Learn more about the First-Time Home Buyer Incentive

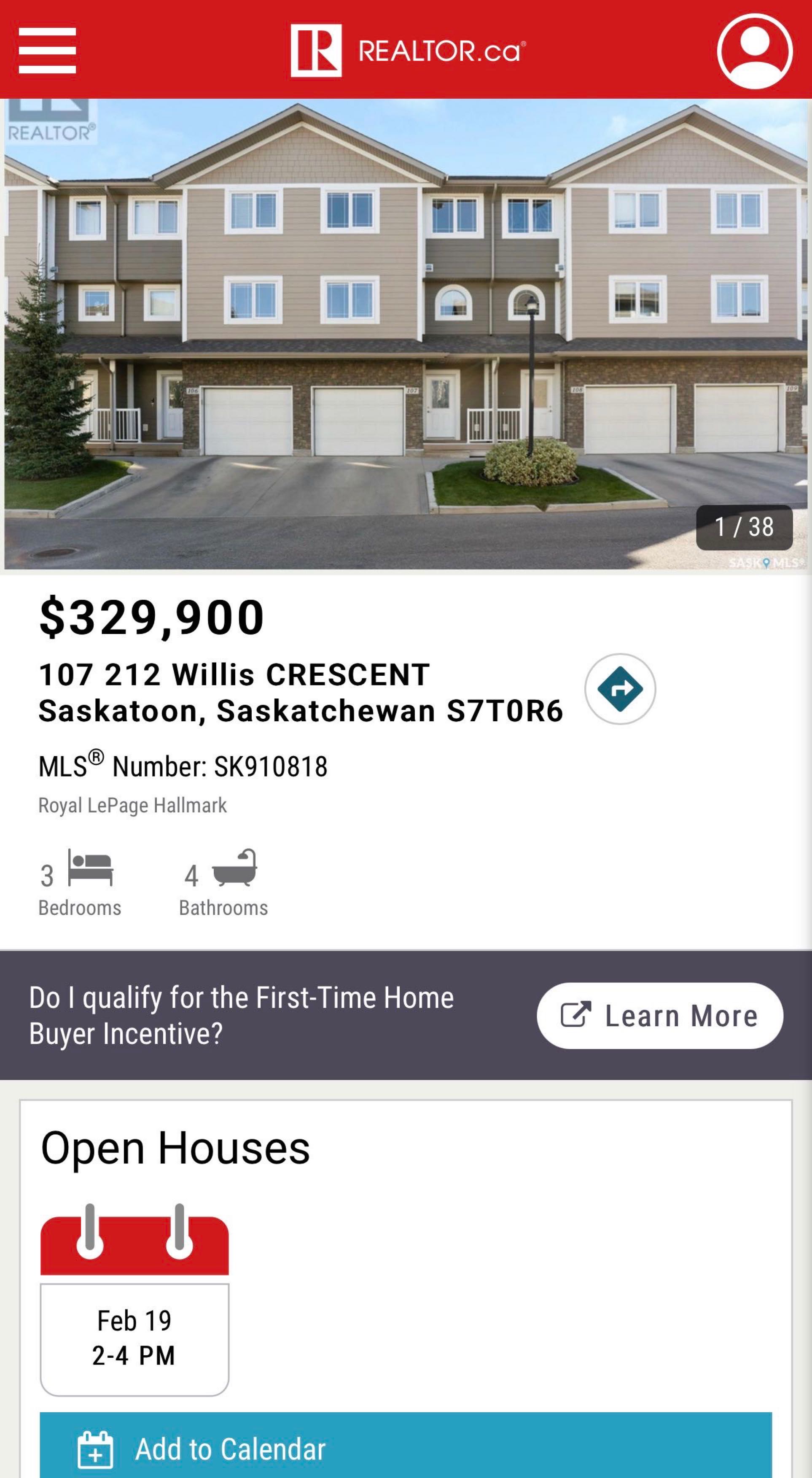(x=659, y=1016)
